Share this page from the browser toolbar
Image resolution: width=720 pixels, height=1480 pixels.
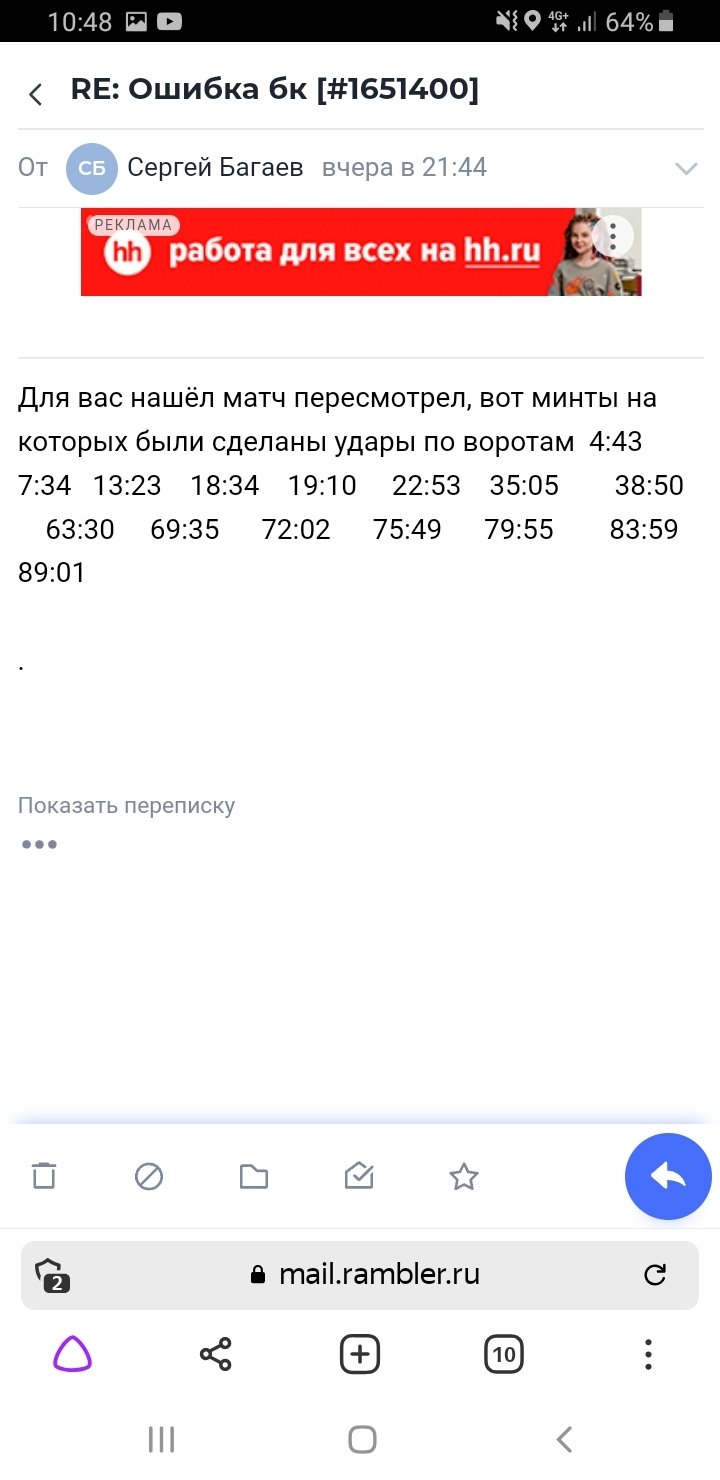pos(216,1355)
